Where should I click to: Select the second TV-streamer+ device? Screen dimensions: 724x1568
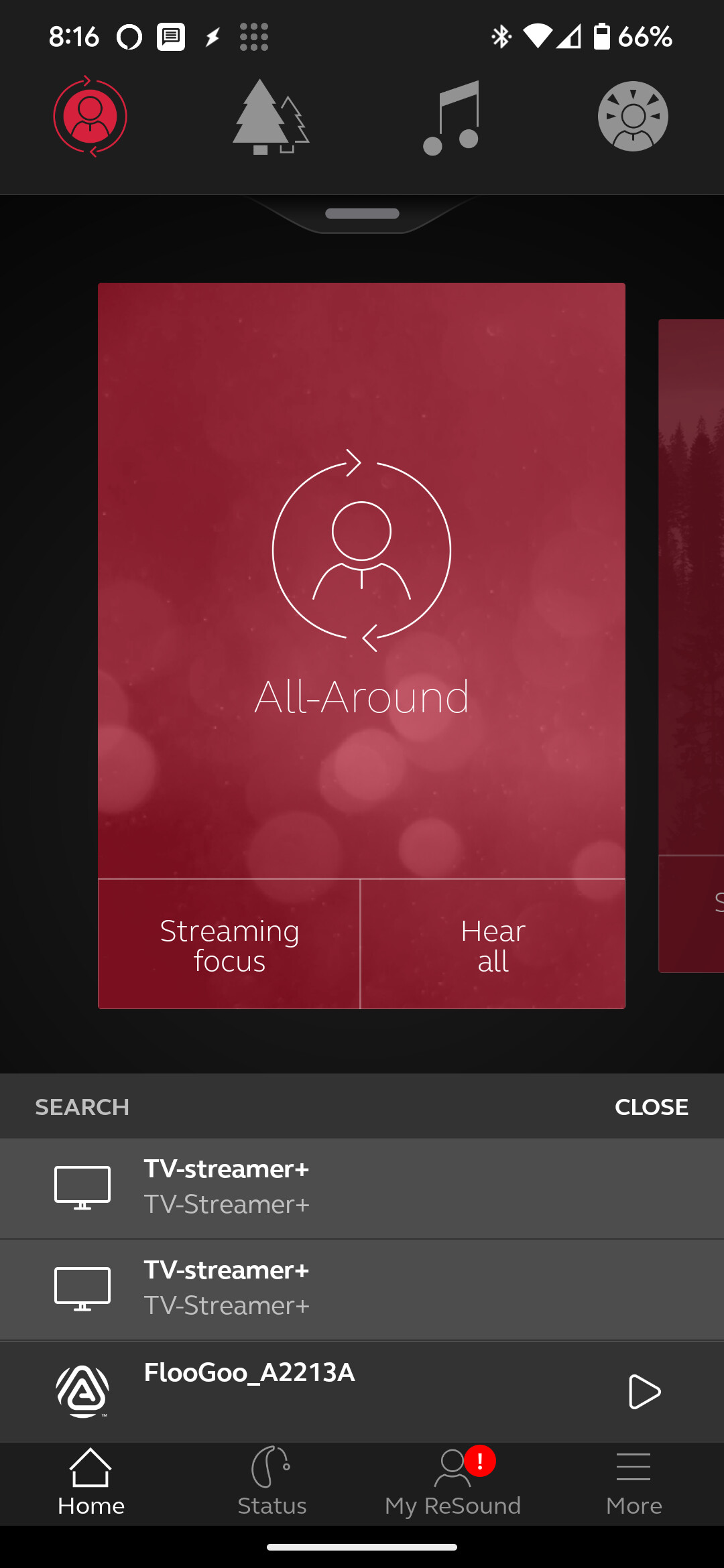362,1289
